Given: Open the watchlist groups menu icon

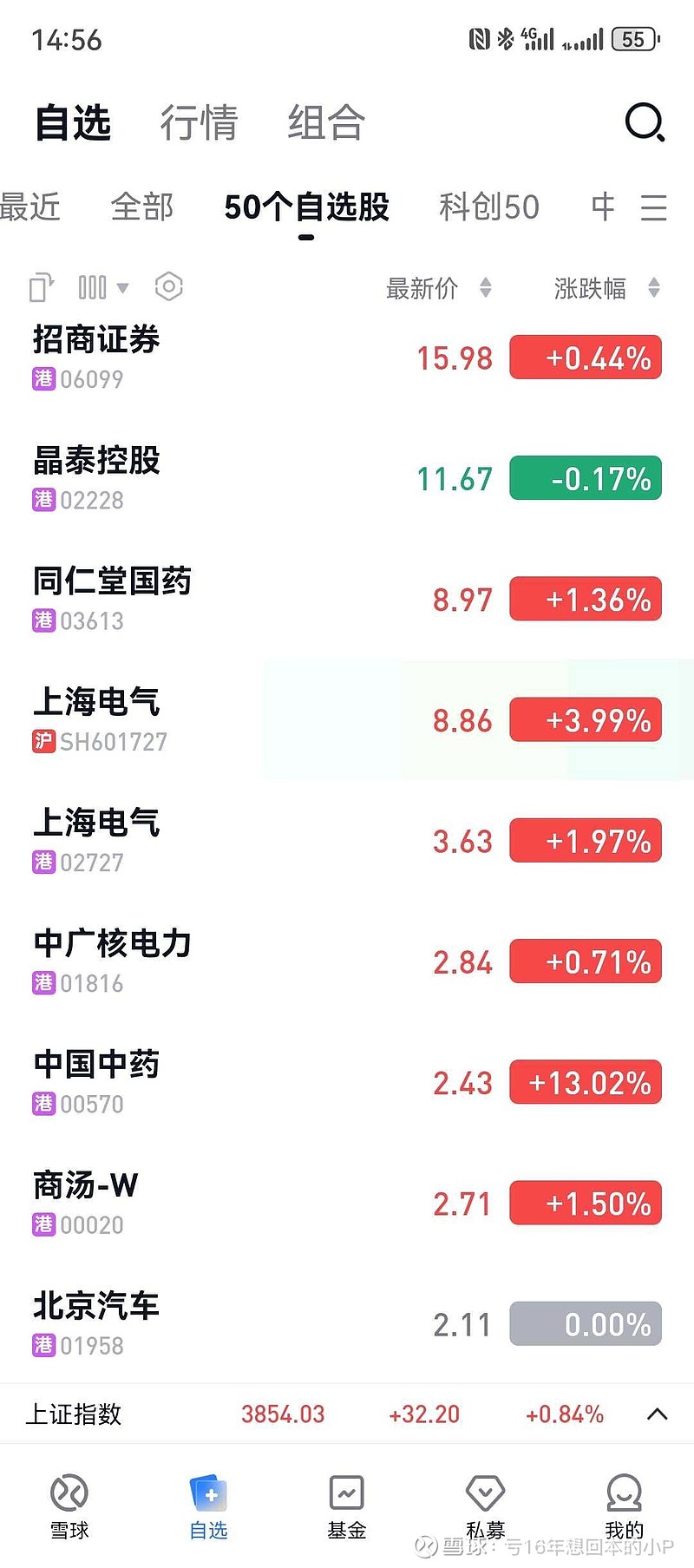Looking at the screenshot, I should point(653,207).
